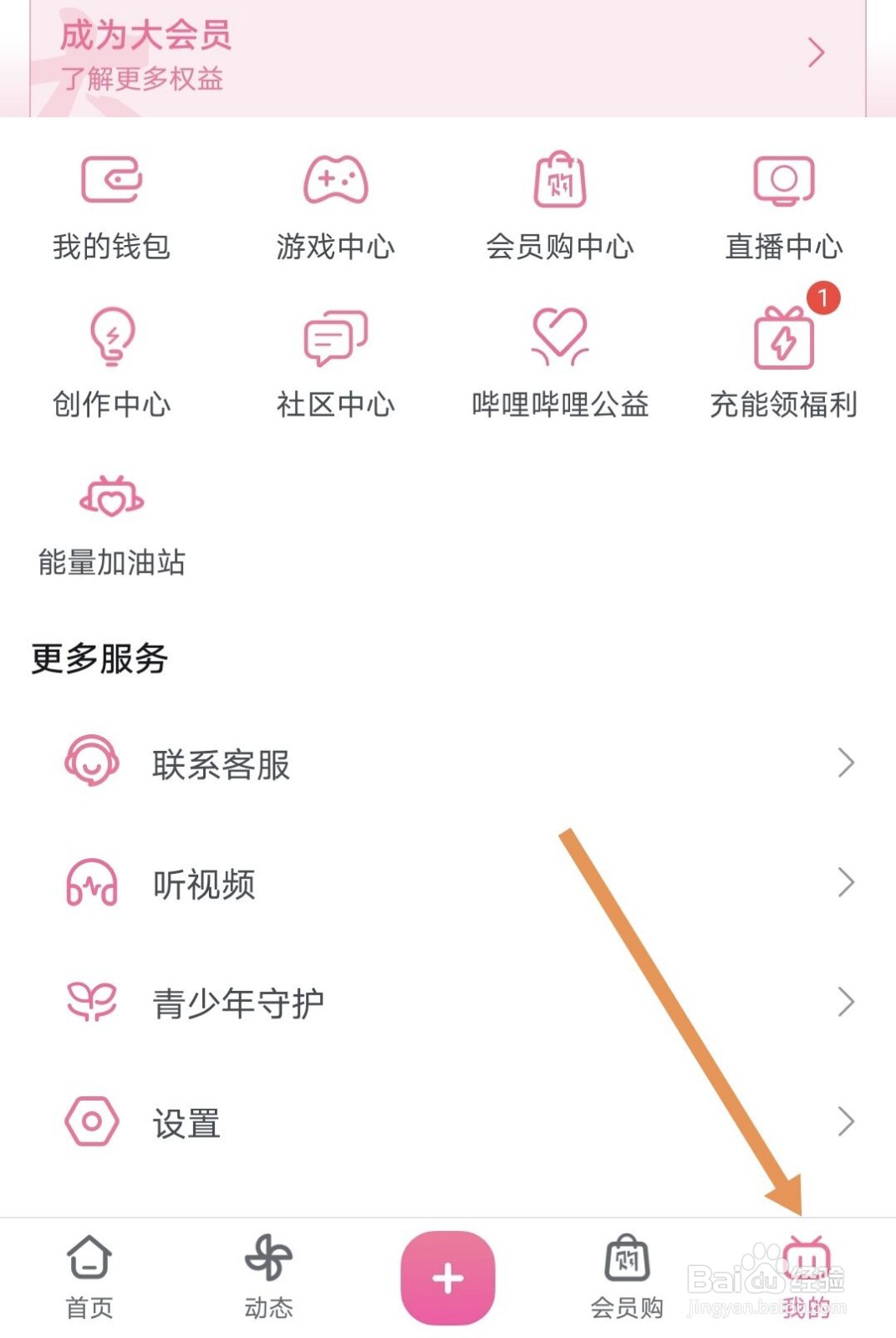Enter 社区中心 community center
Viewport: 896px width, 1338px height.
tap(336, 364)
